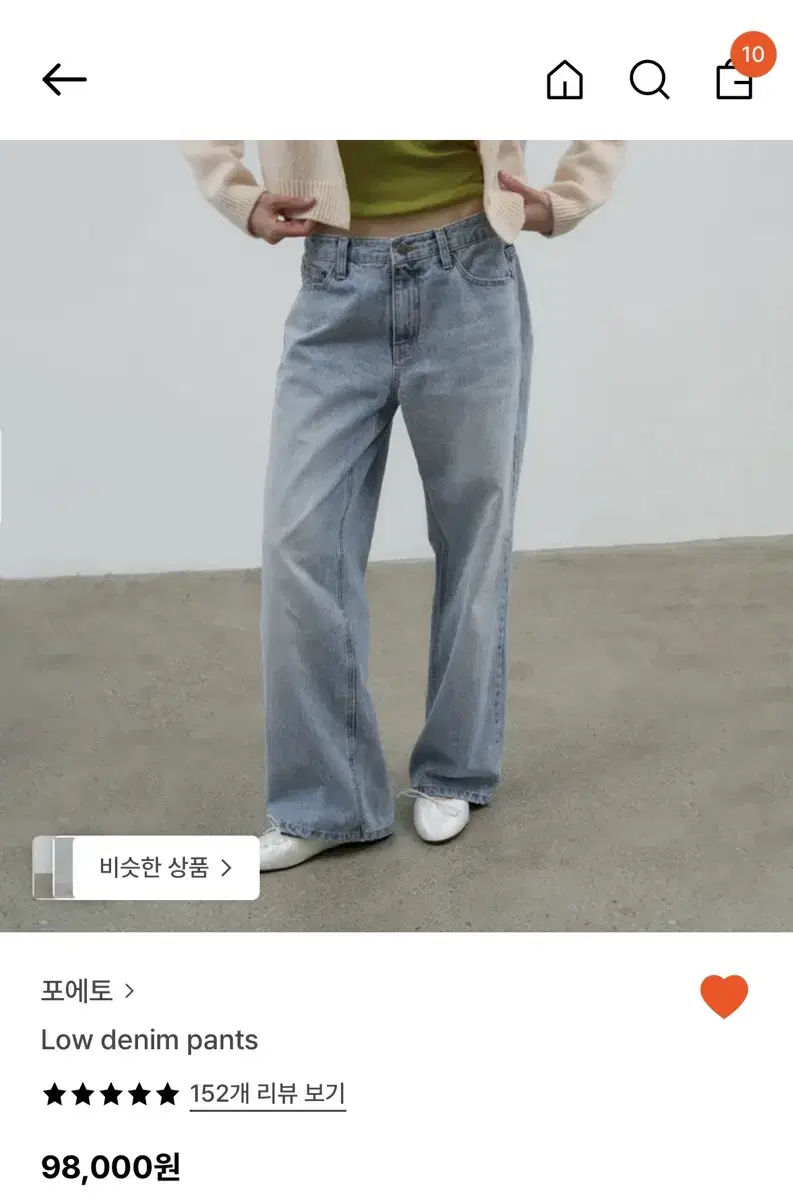This screenshot has width=793, height=1200.
Task: Select the product title Low denim pants
Action: tap(148, 1041)
